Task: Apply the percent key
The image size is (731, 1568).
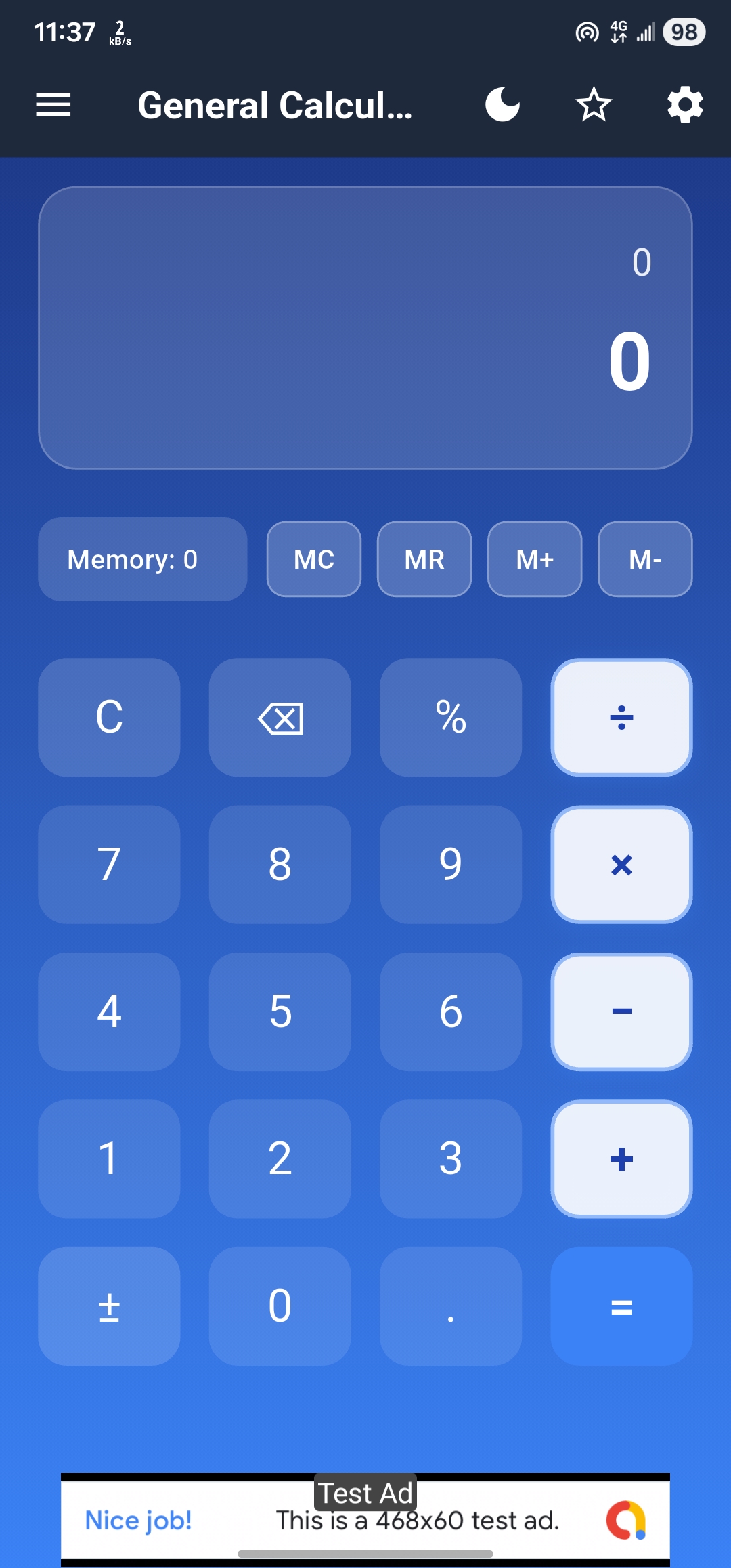Action: click(451, 717)
